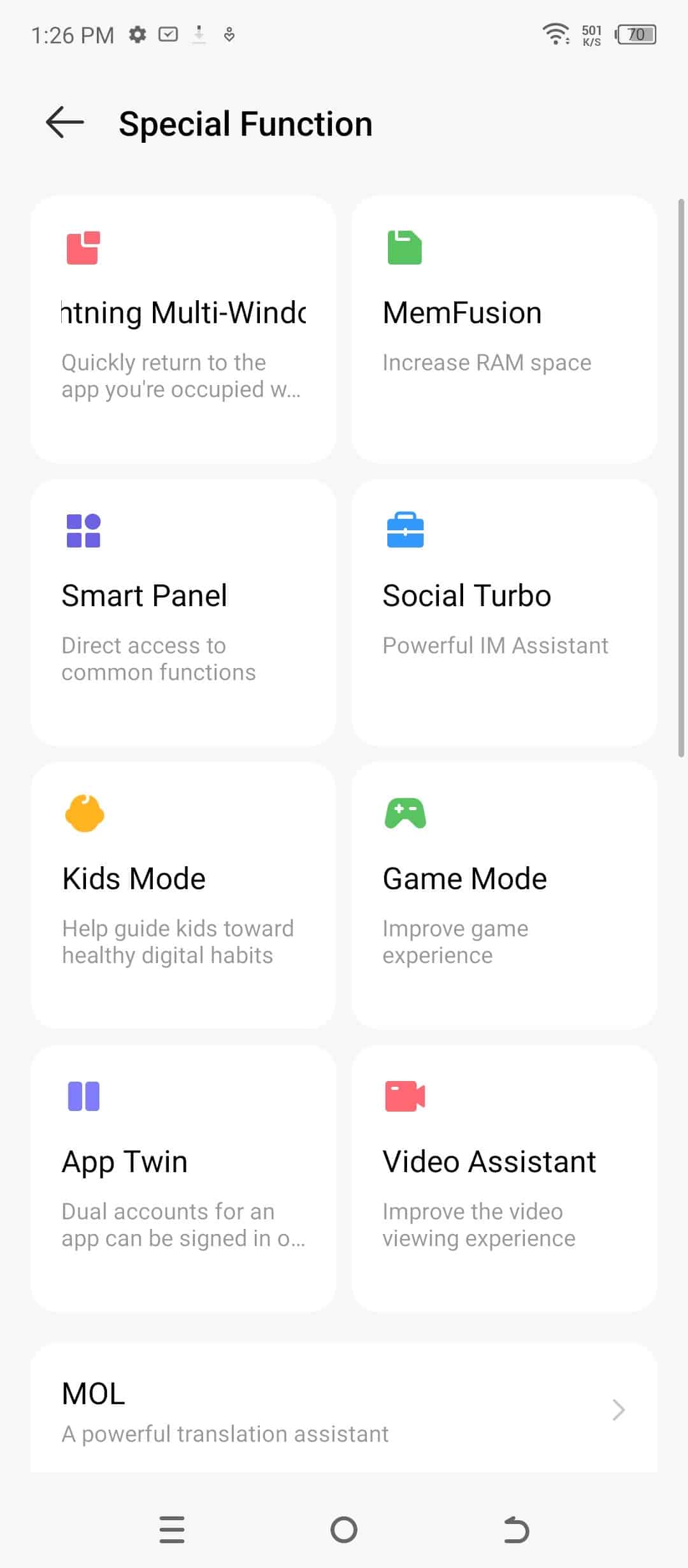Open Kids Mode settings
This screenshot has width=688, height=1568.
tap(183, 896)
